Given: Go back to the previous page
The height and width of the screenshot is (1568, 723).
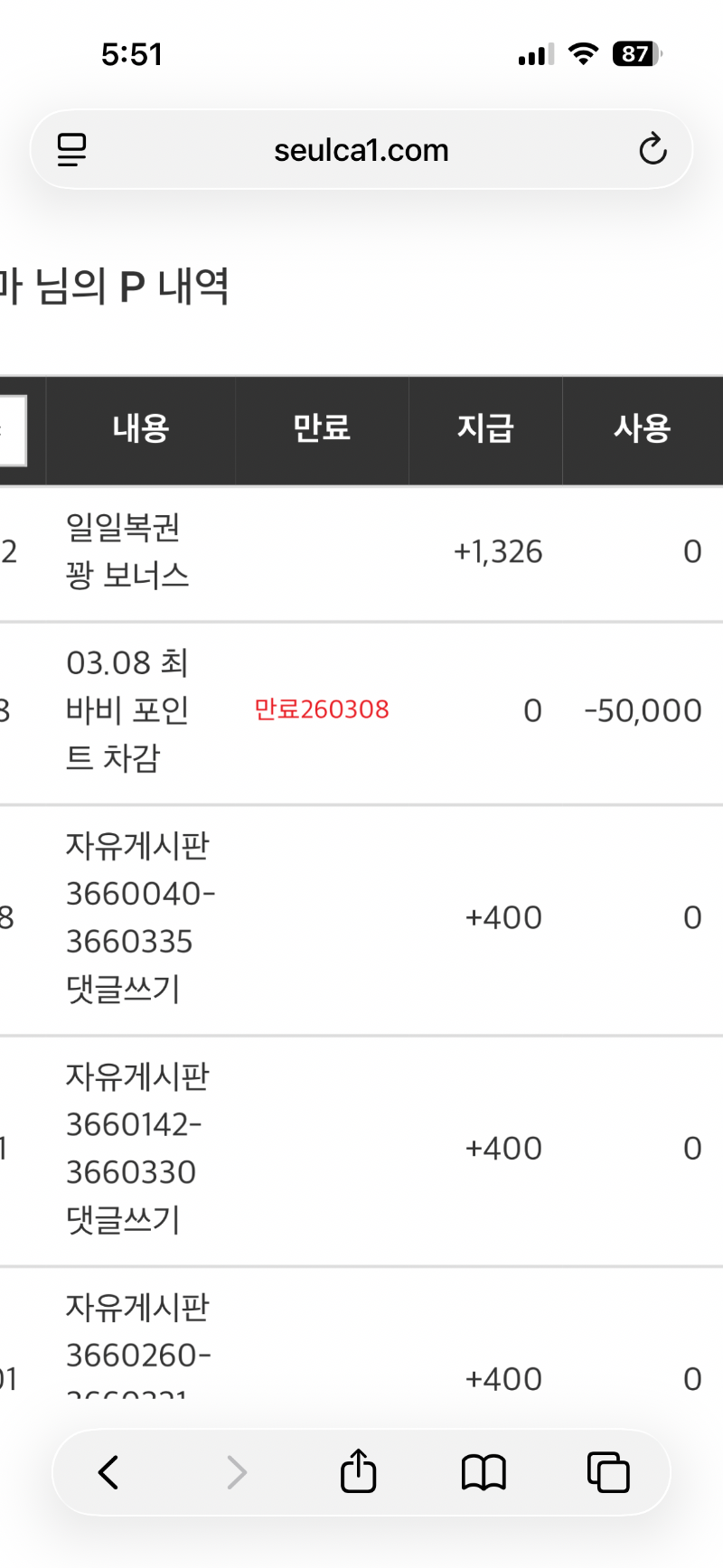Looking at the screenshot, I should pos(108,1472).
